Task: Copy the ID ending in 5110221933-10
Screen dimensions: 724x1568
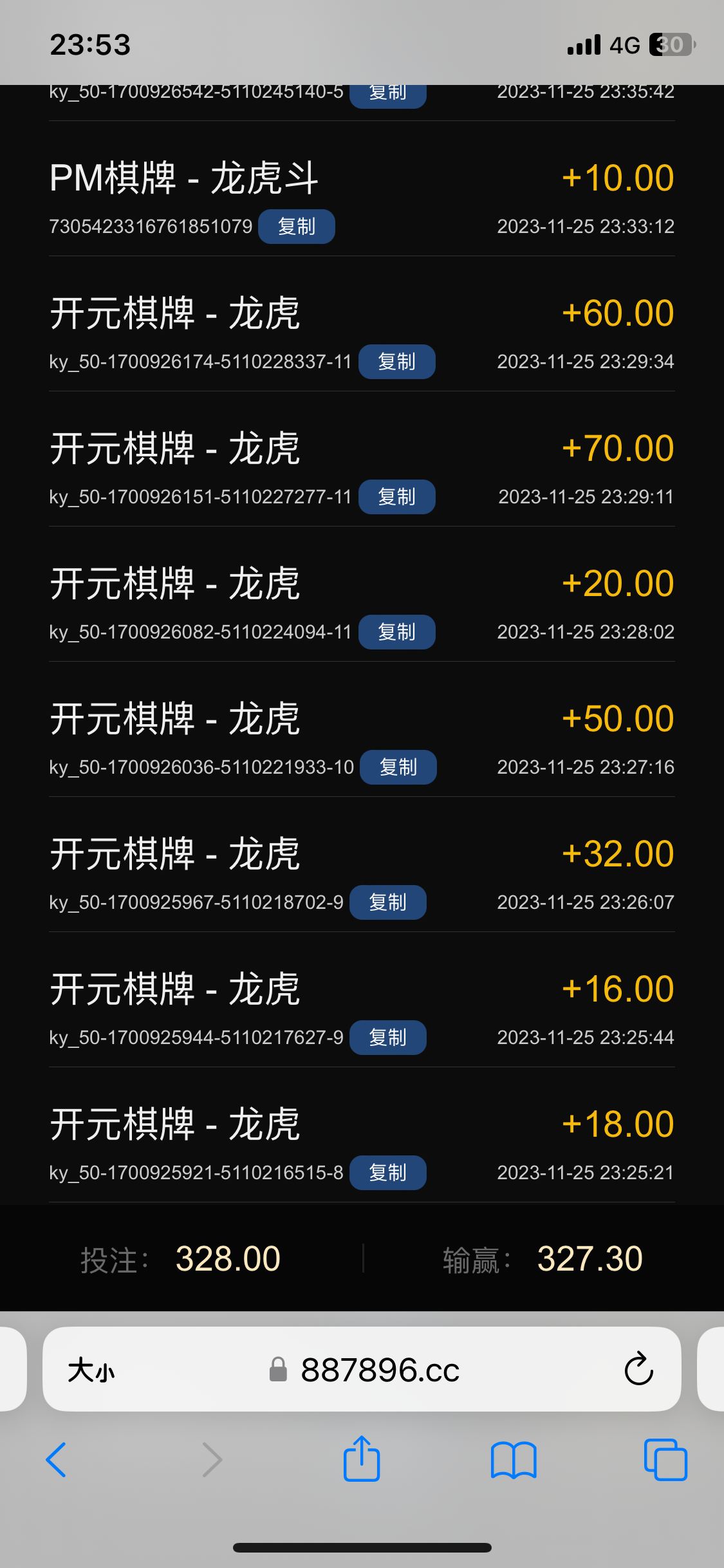Action: coord(398,767)
